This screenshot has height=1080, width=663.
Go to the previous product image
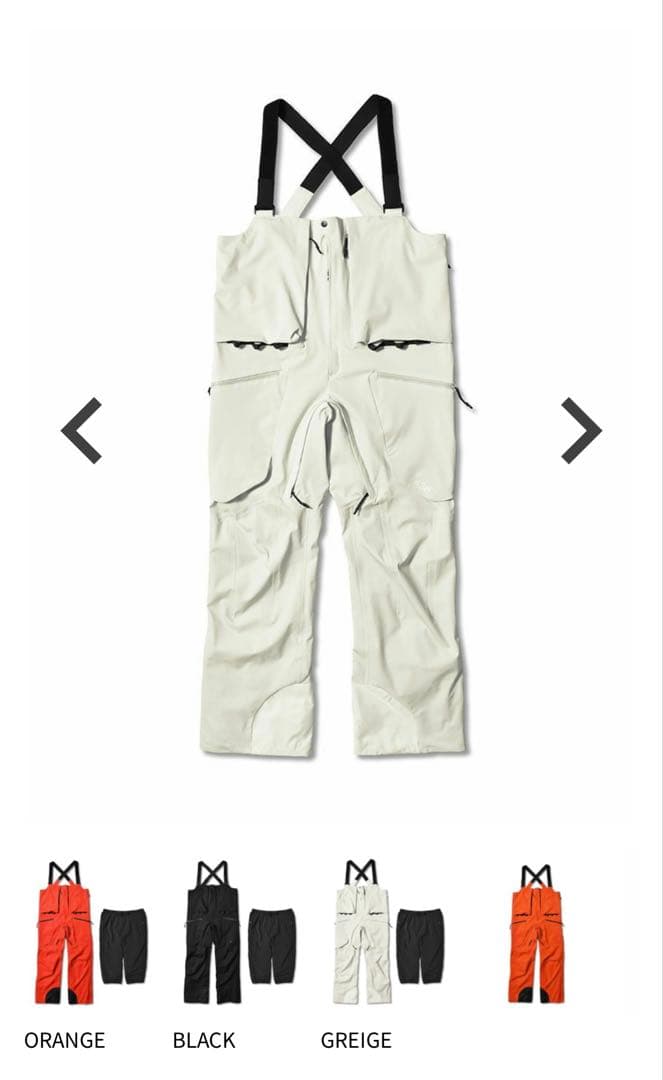[82, 430]
